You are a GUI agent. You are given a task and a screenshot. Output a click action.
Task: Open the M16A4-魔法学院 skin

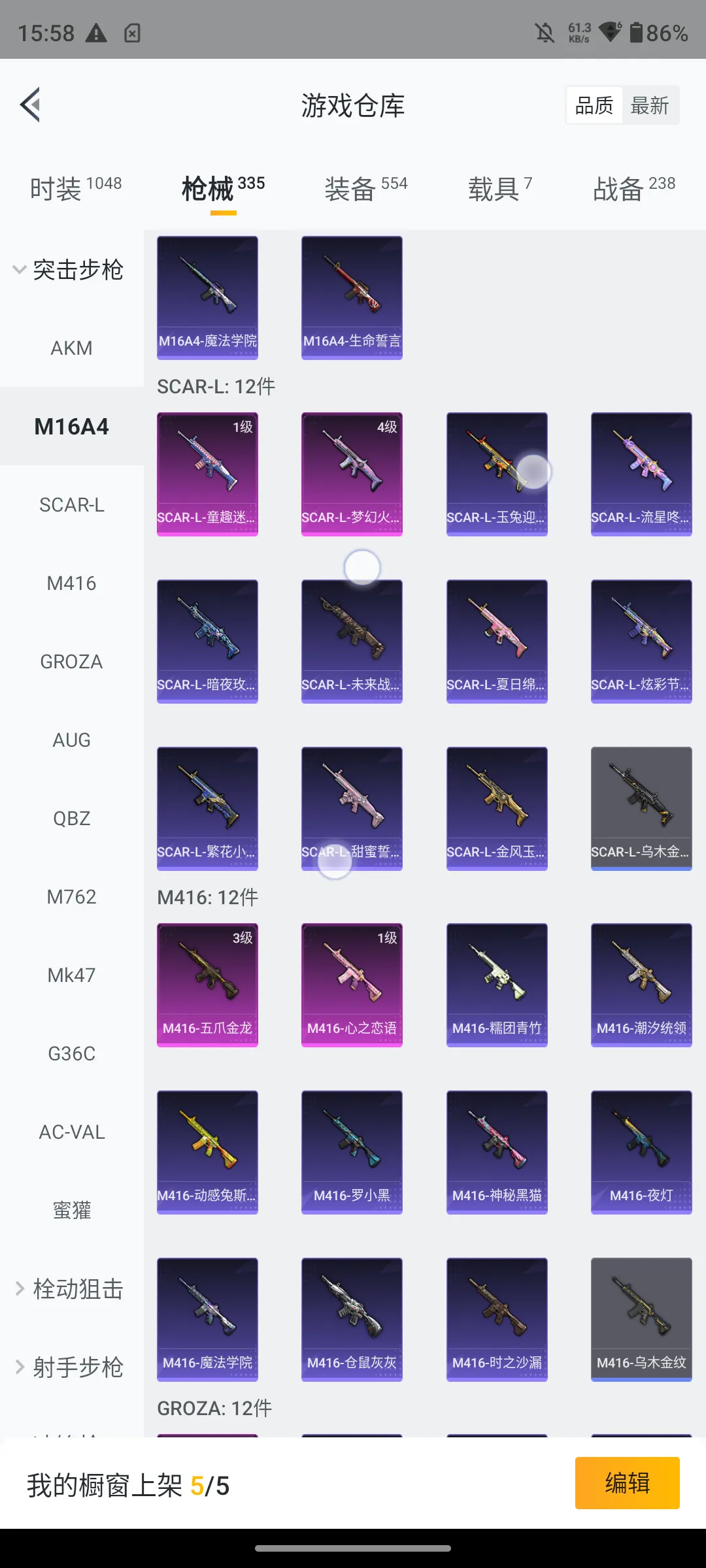[207, 297]
